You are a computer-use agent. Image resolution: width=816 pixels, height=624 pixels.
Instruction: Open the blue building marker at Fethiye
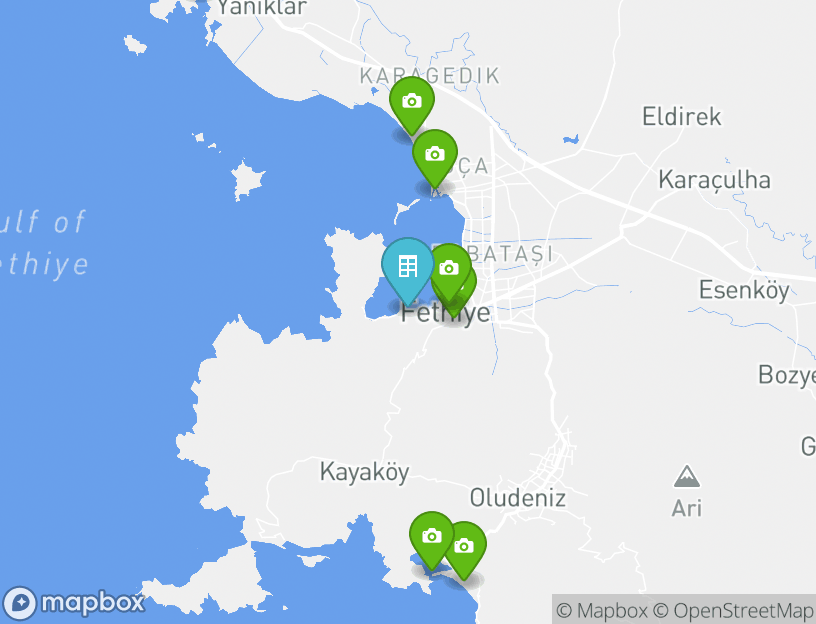408,266
